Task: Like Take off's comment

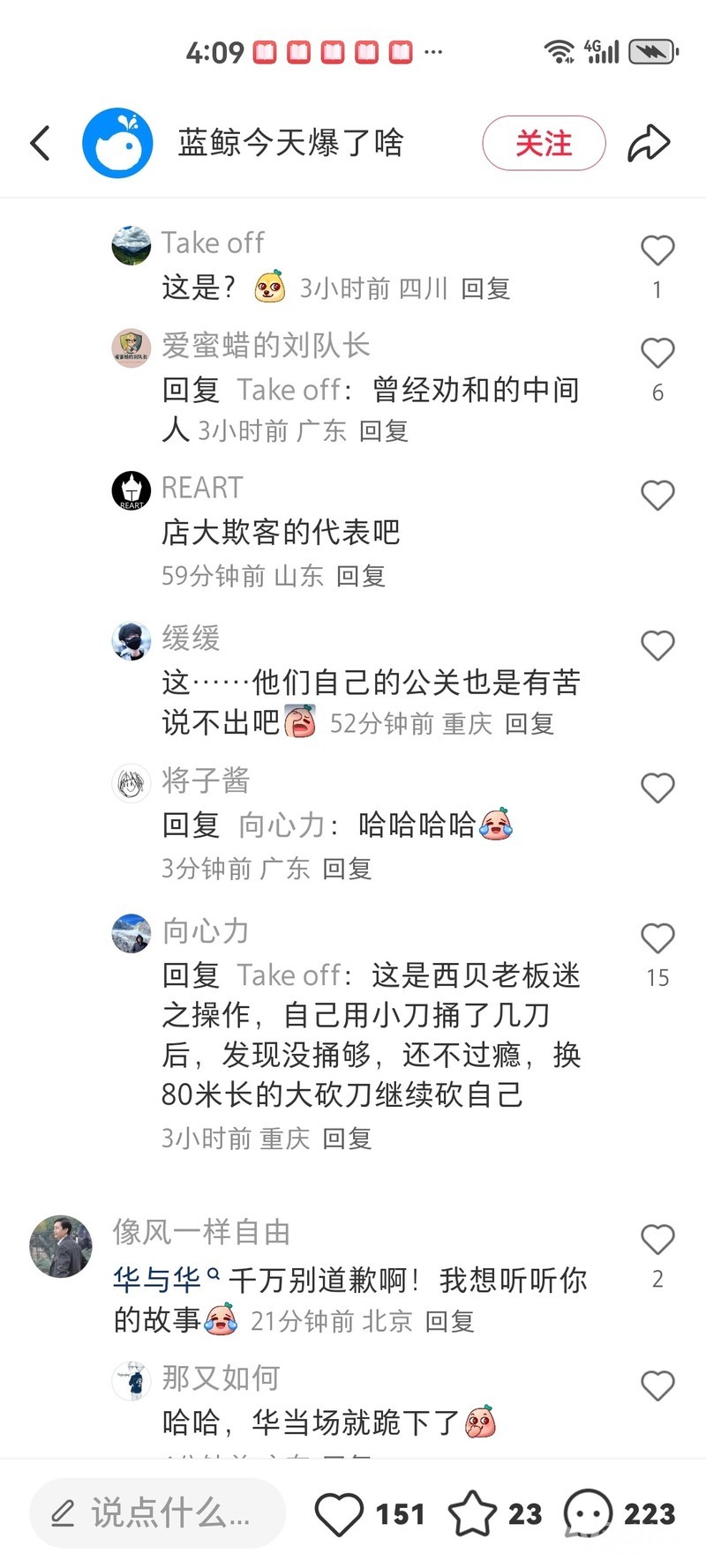Action: (x=657, y=251)
